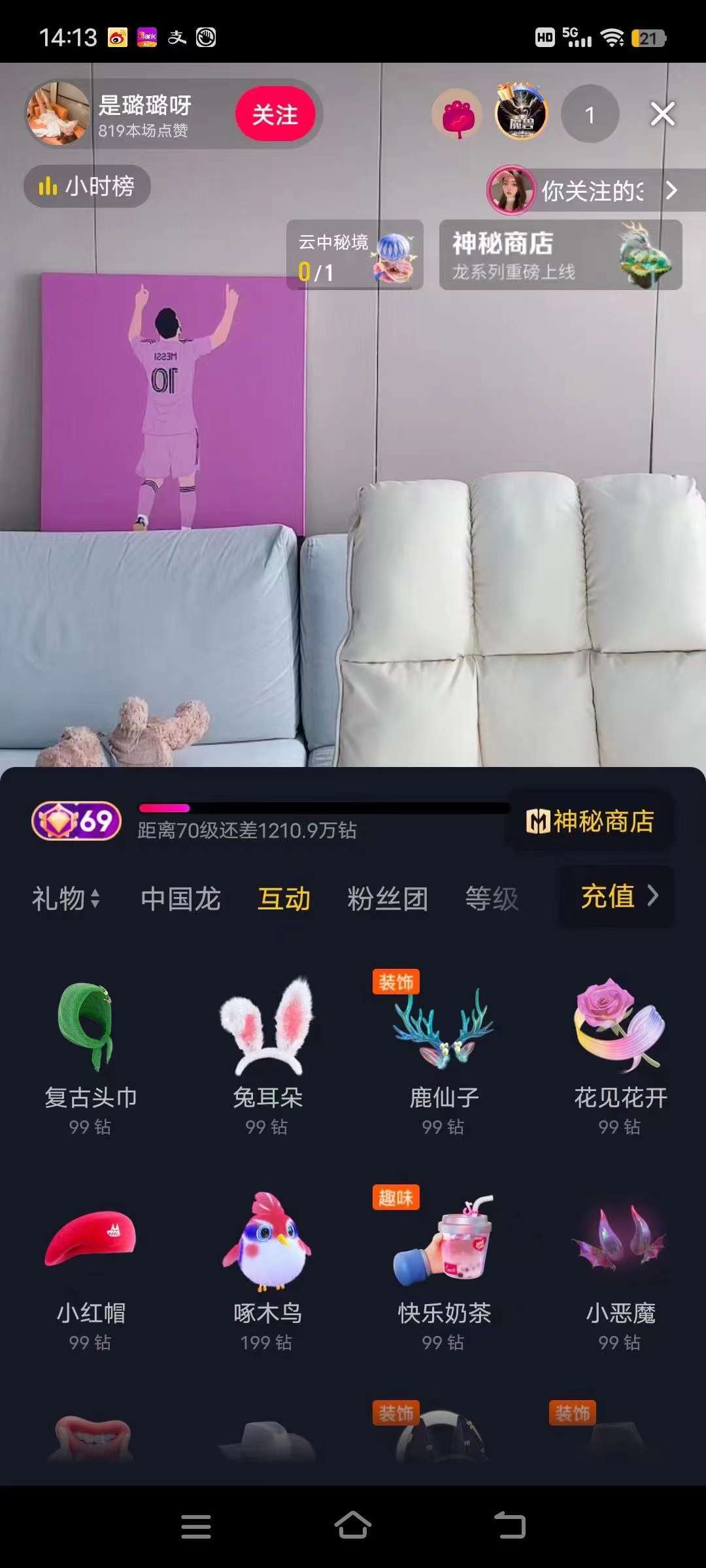The height and width of the screenshot is (1568, 706).
Task: Select the 复古头巾 gift
Action: point(90,1055)
